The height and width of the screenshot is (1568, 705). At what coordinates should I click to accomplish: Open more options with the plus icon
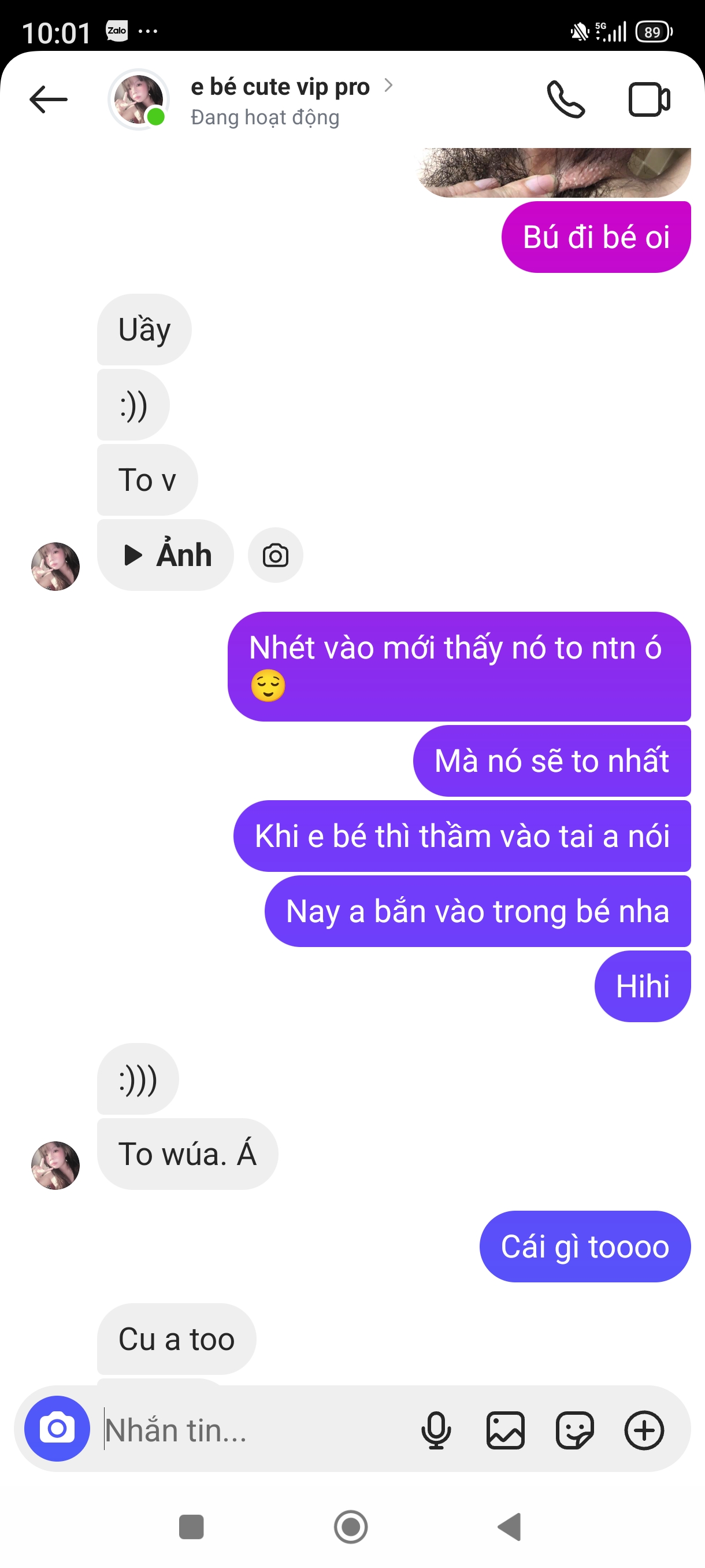point(644,1430)
